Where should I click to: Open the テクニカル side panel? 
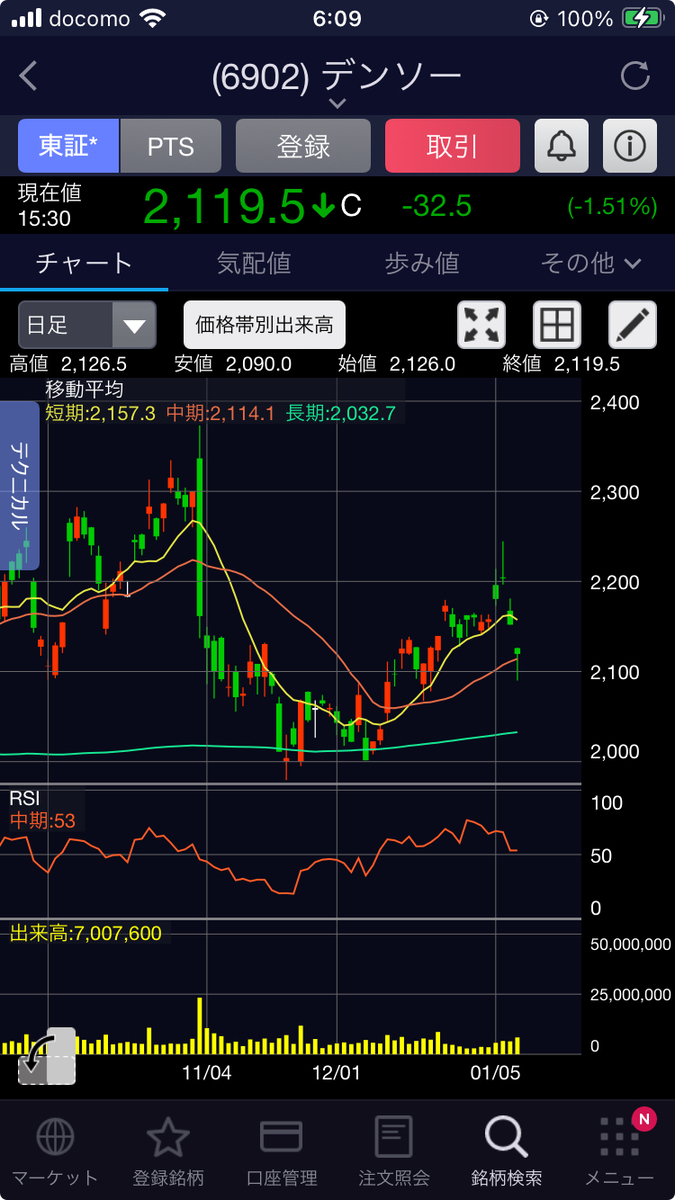point(19,486)
